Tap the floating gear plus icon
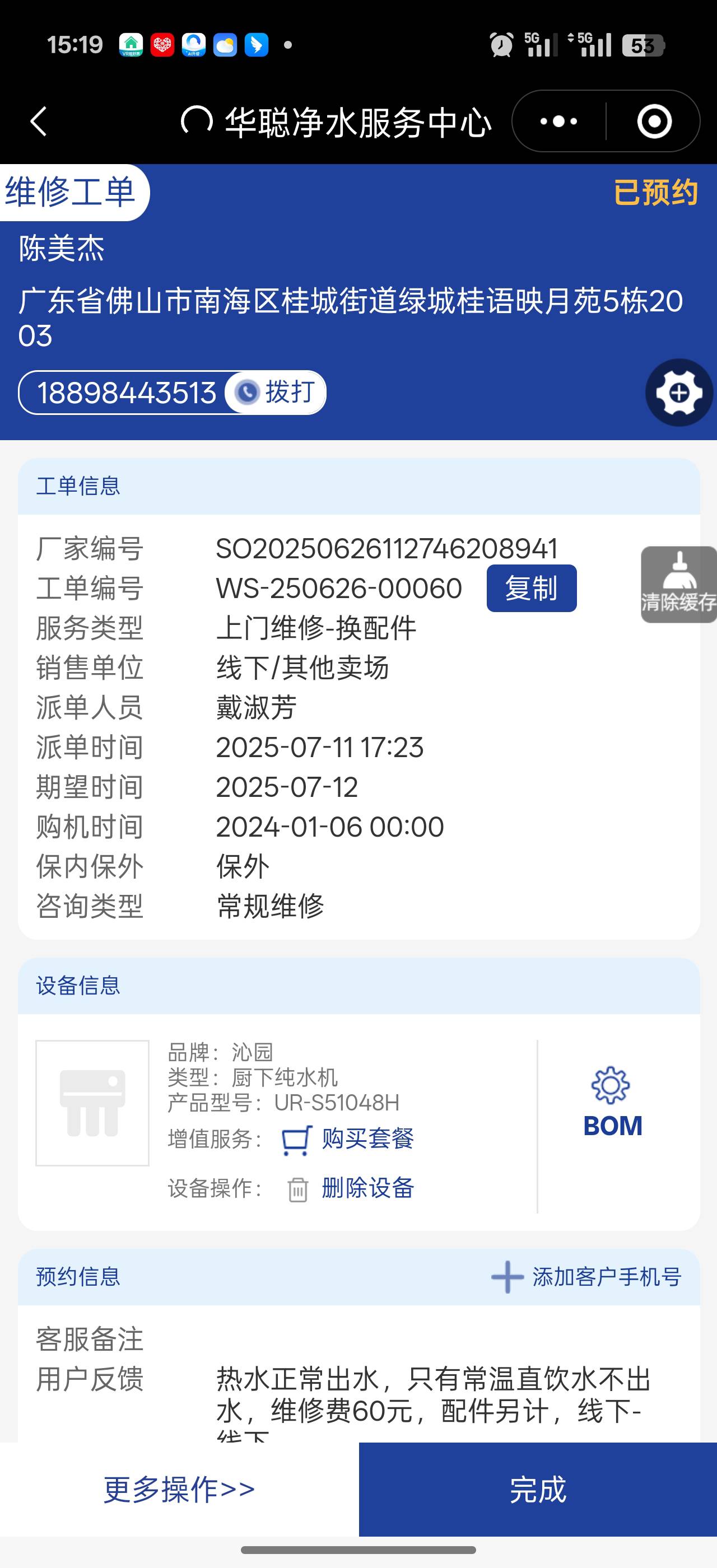 (679, 393)
